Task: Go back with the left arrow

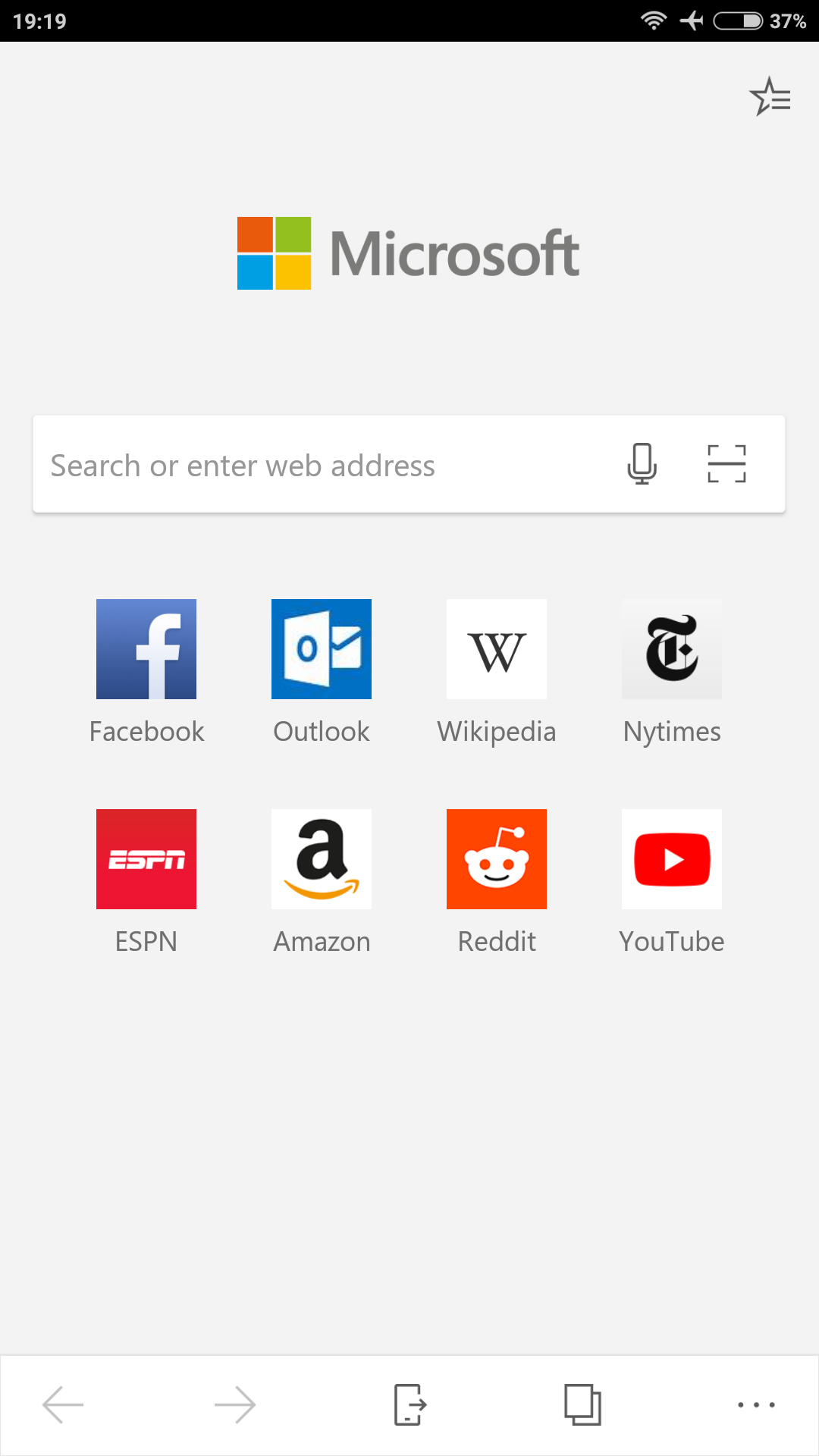Action: click(x=63, y=1405)
